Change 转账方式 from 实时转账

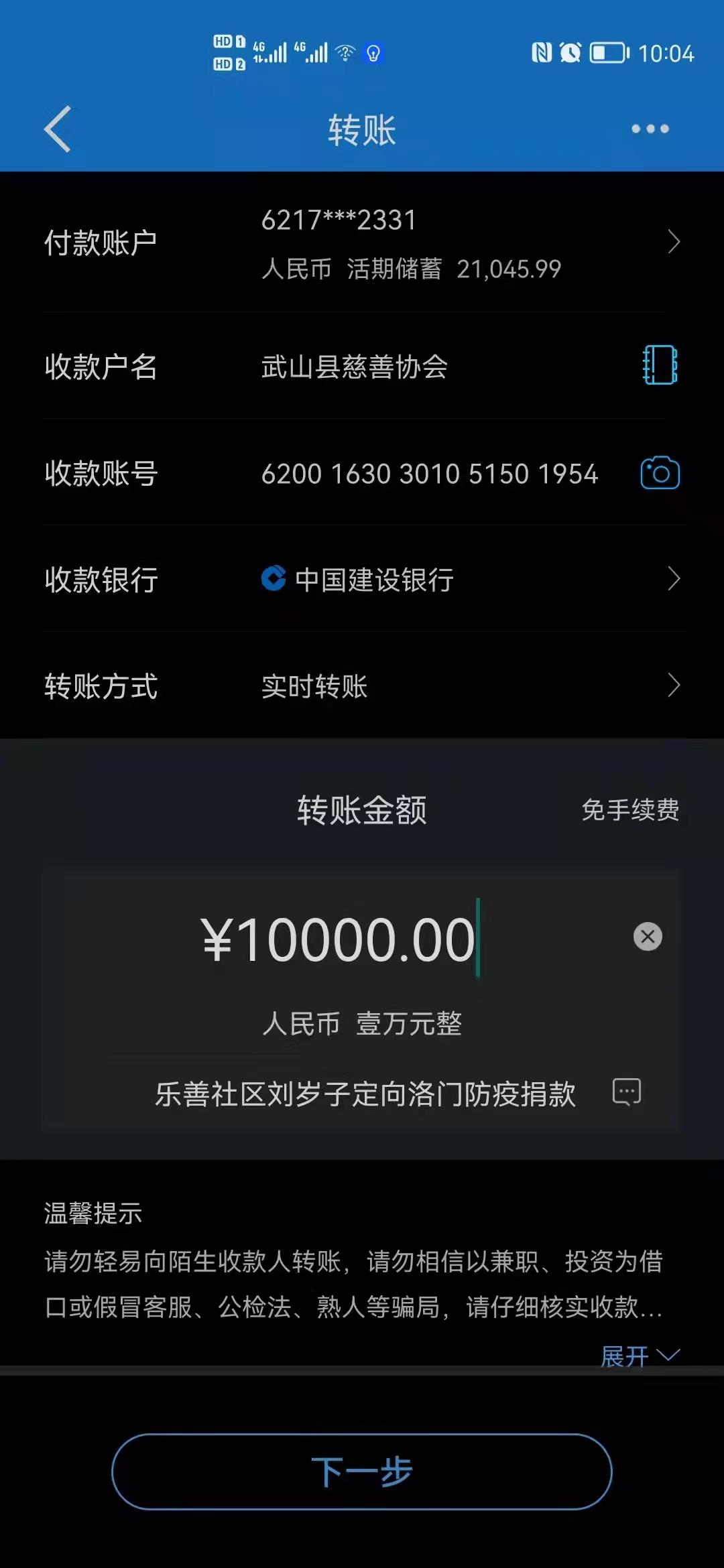(469, 686)
